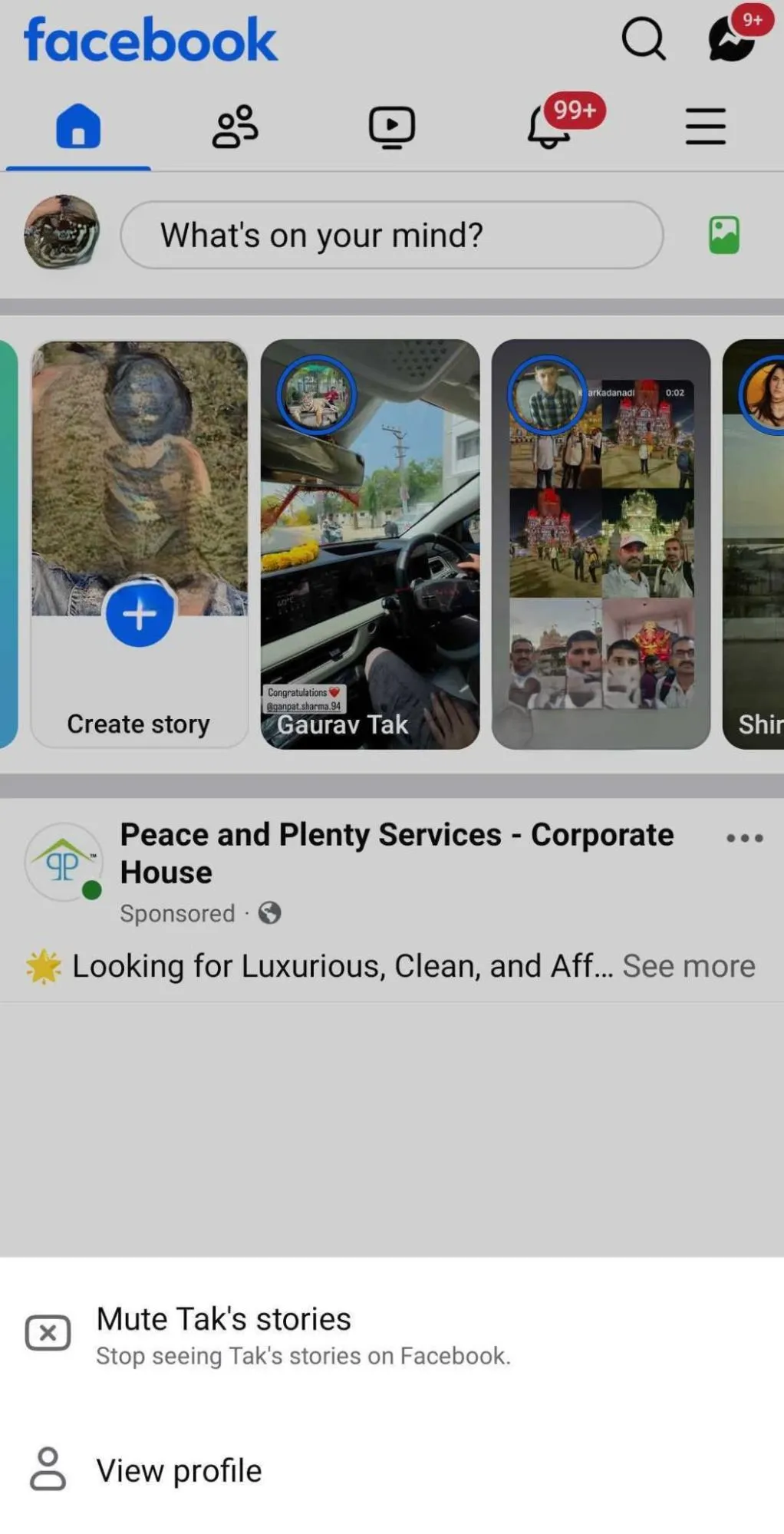View Gaurav Tak's story
This screenshot has height=1534, width=784.
[370, 543]
